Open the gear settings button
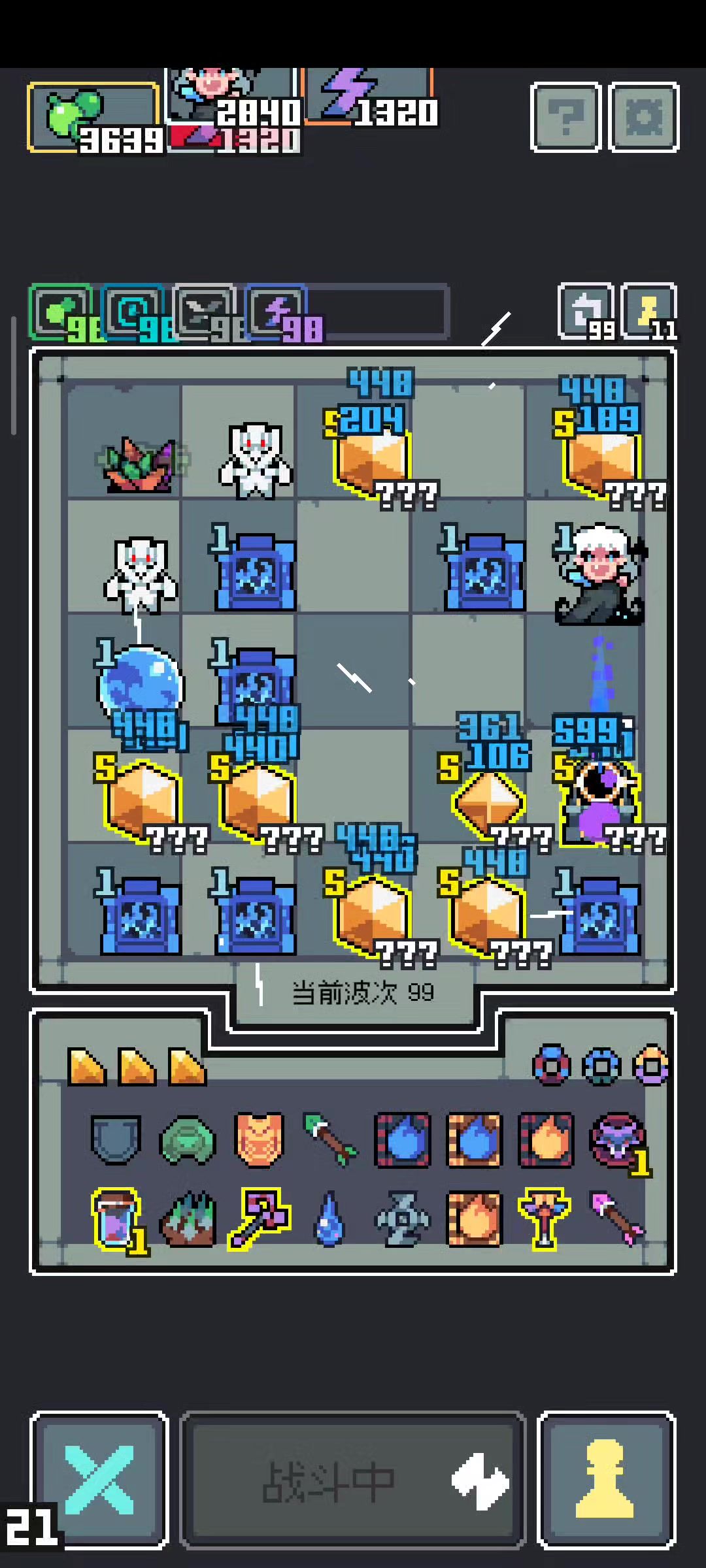706x1568 pixels. coord(644,118)
